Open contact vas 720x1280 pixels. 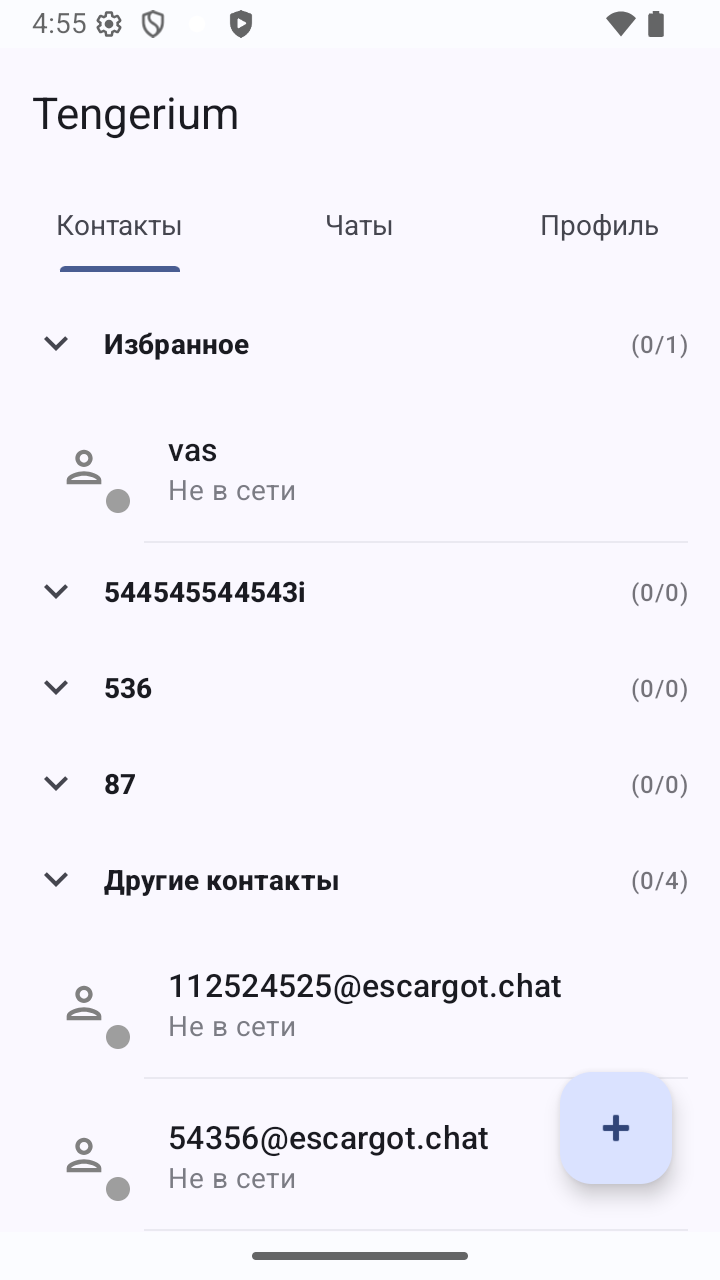(x=360, y=470)
